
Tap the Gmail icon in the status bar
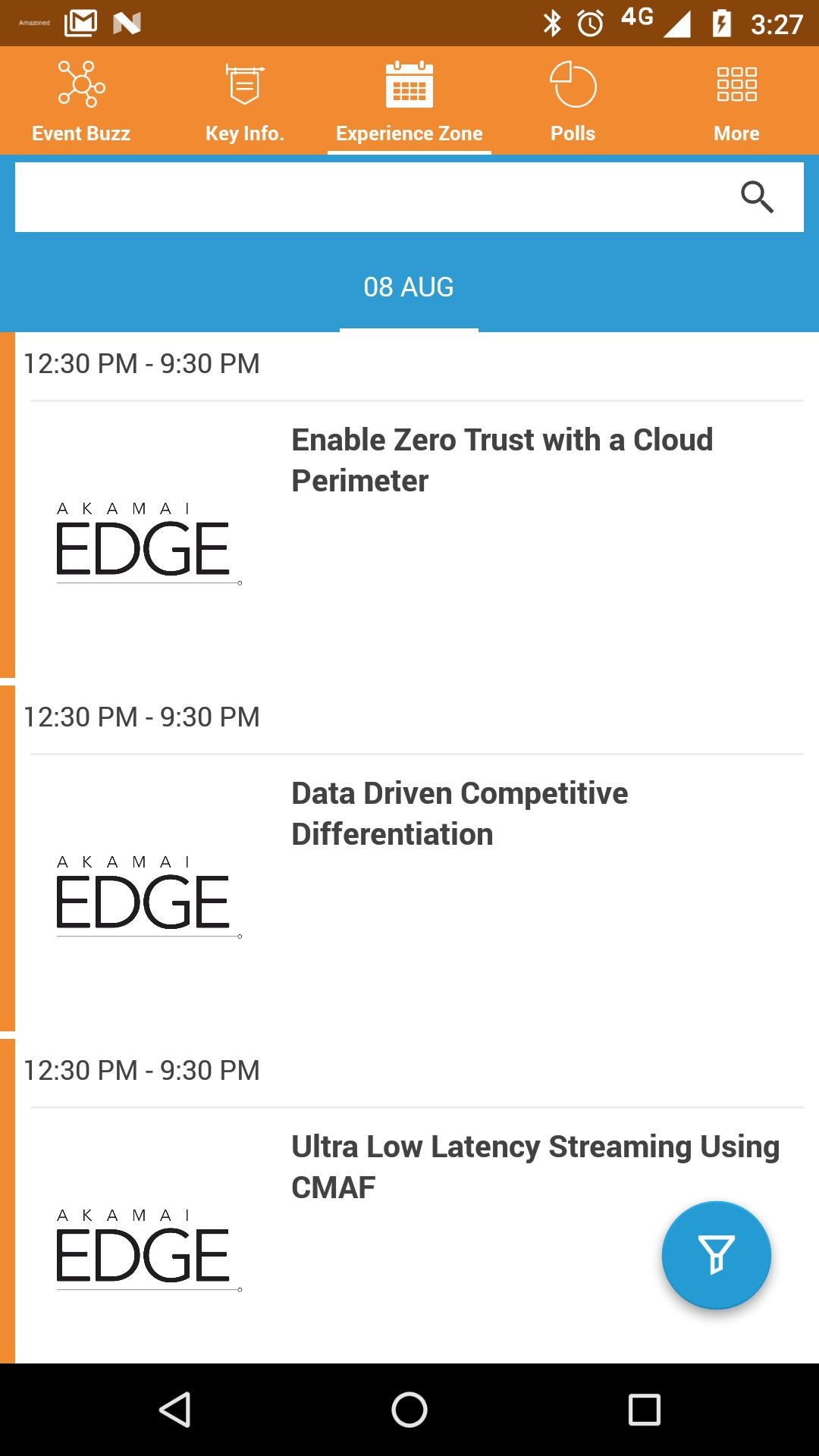click(x=78, y=24)
